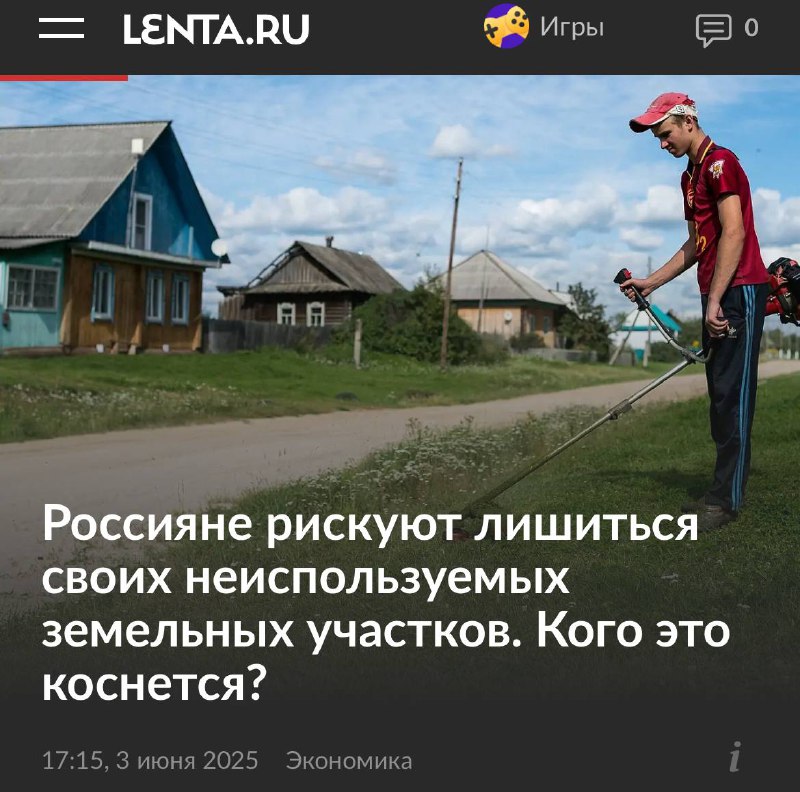Open the hamburger menu

click(x=61, y=28)
